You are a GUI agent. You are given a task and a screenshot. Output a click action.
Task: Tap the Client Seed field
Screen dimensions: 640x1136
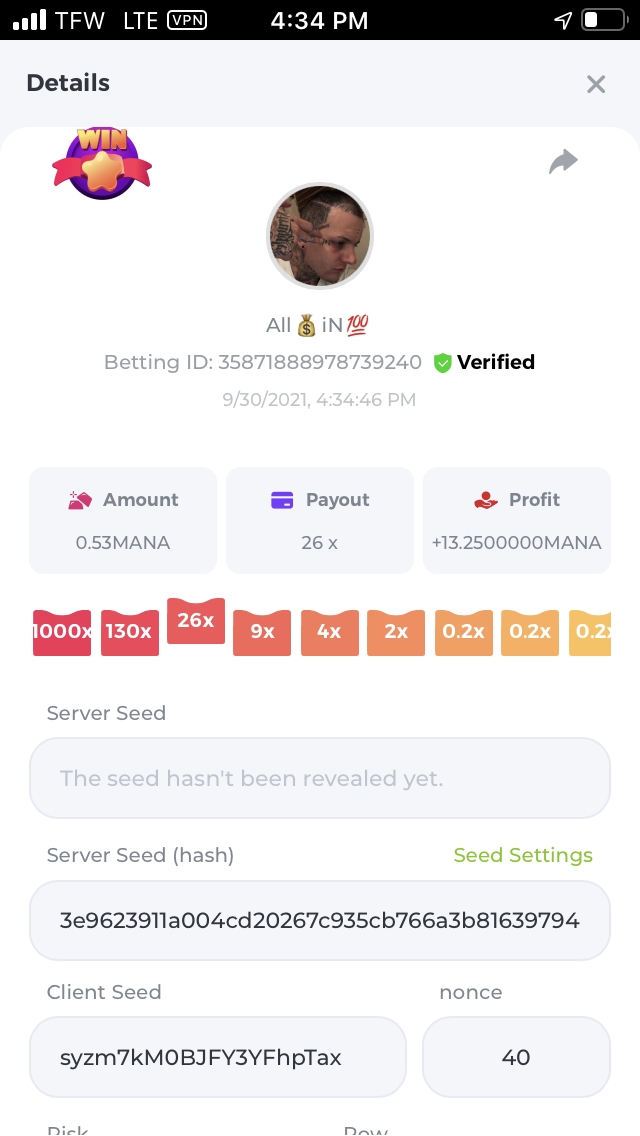click(218, 1057)
